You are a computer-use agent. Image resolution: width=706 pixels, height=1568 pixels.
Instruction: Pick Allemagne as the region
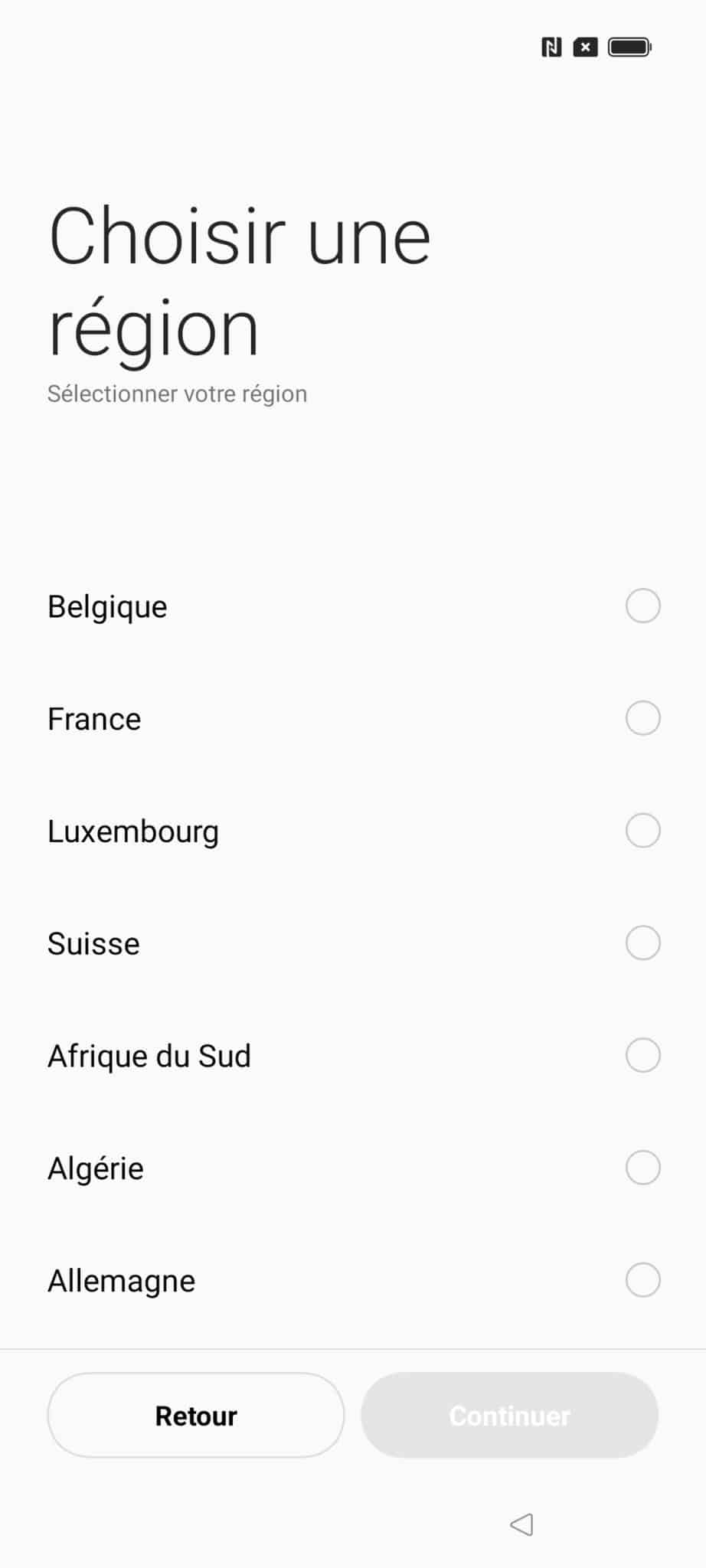coord(353,1280)
